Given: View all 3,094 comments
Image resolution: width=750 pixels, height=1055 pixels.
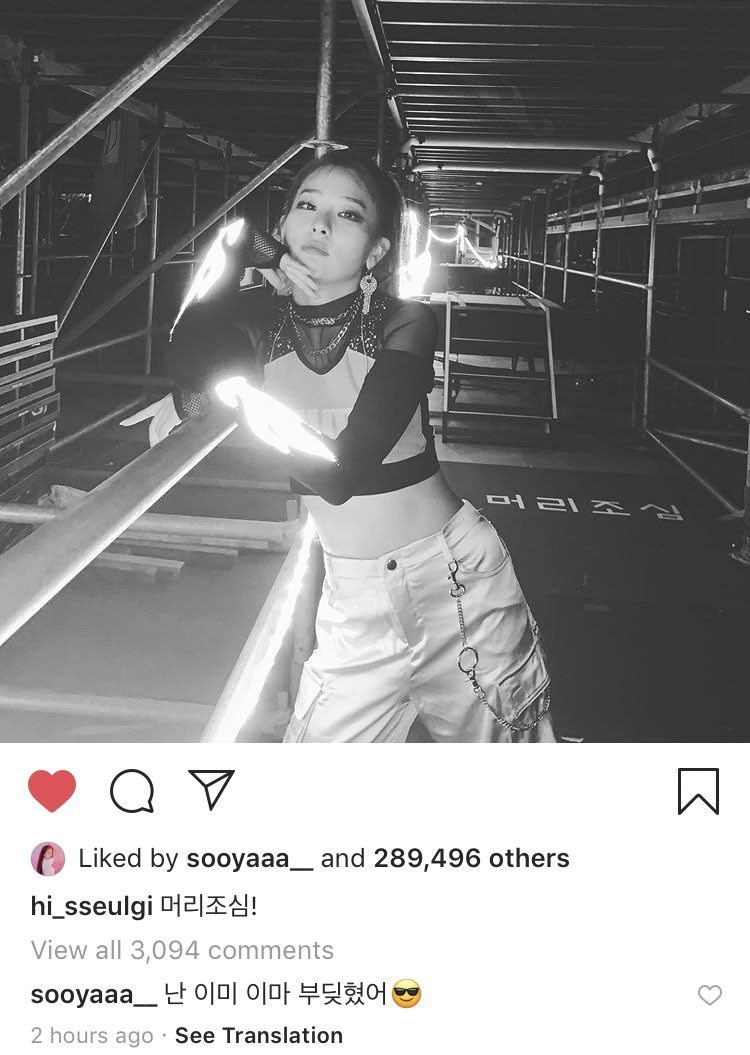Looking at the screenshot, I should 182,950.
